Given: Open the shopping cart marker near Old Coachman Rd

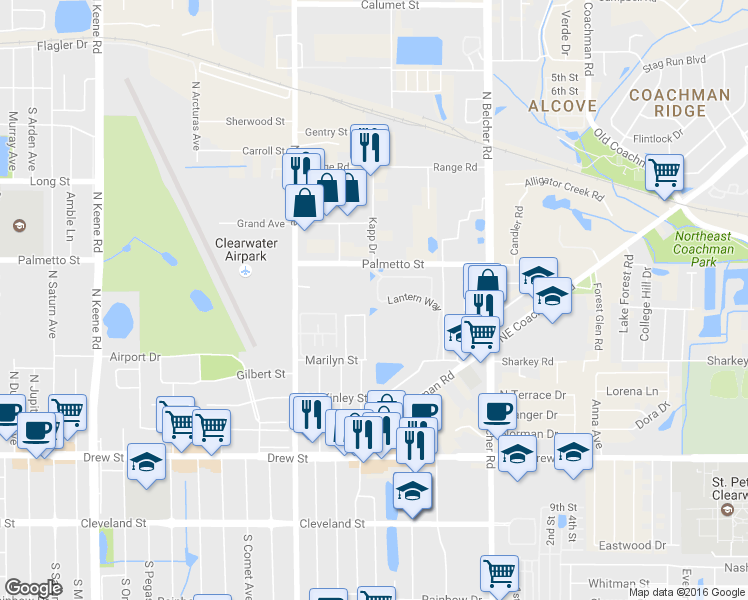Looking at the screenshot, I should point(664,173).
